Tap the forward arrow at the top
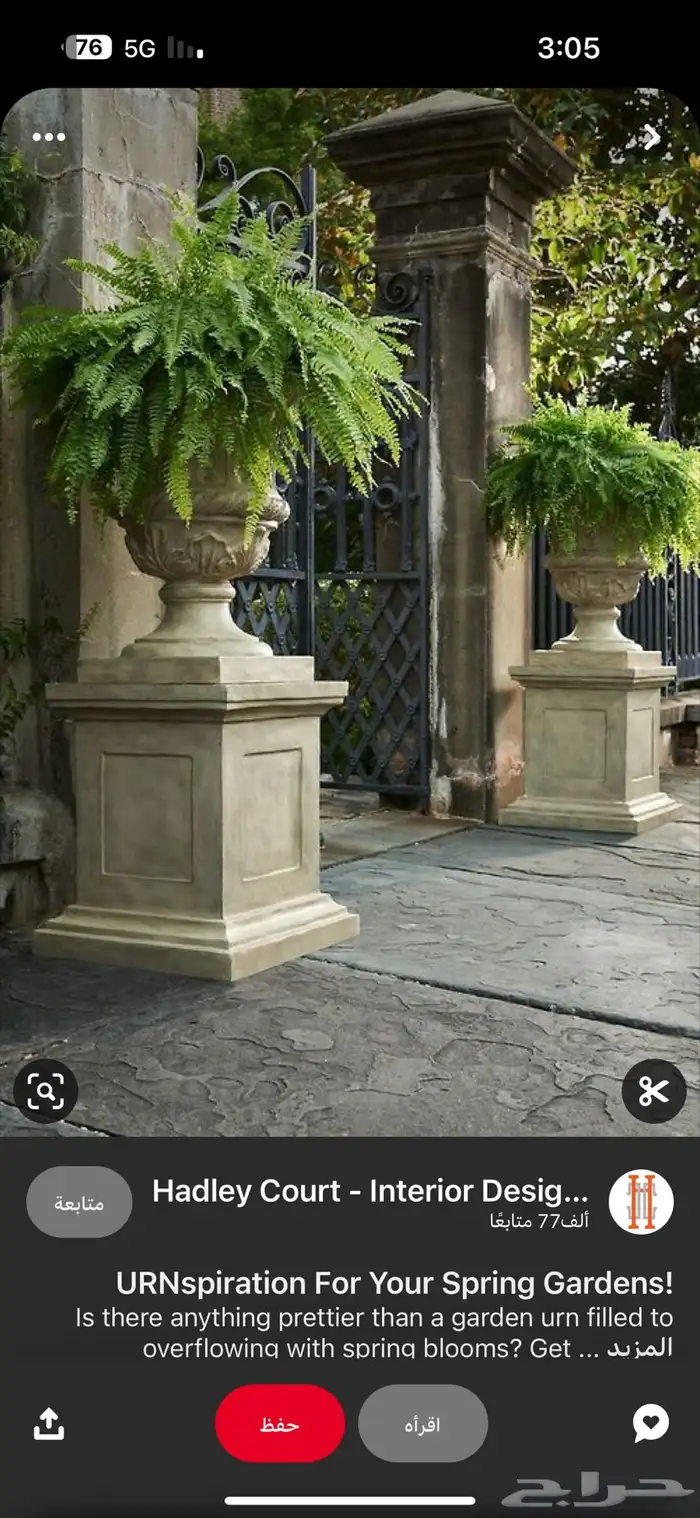Image resolution: width=700 pixels, height=1518 pixels. [652, 137]
